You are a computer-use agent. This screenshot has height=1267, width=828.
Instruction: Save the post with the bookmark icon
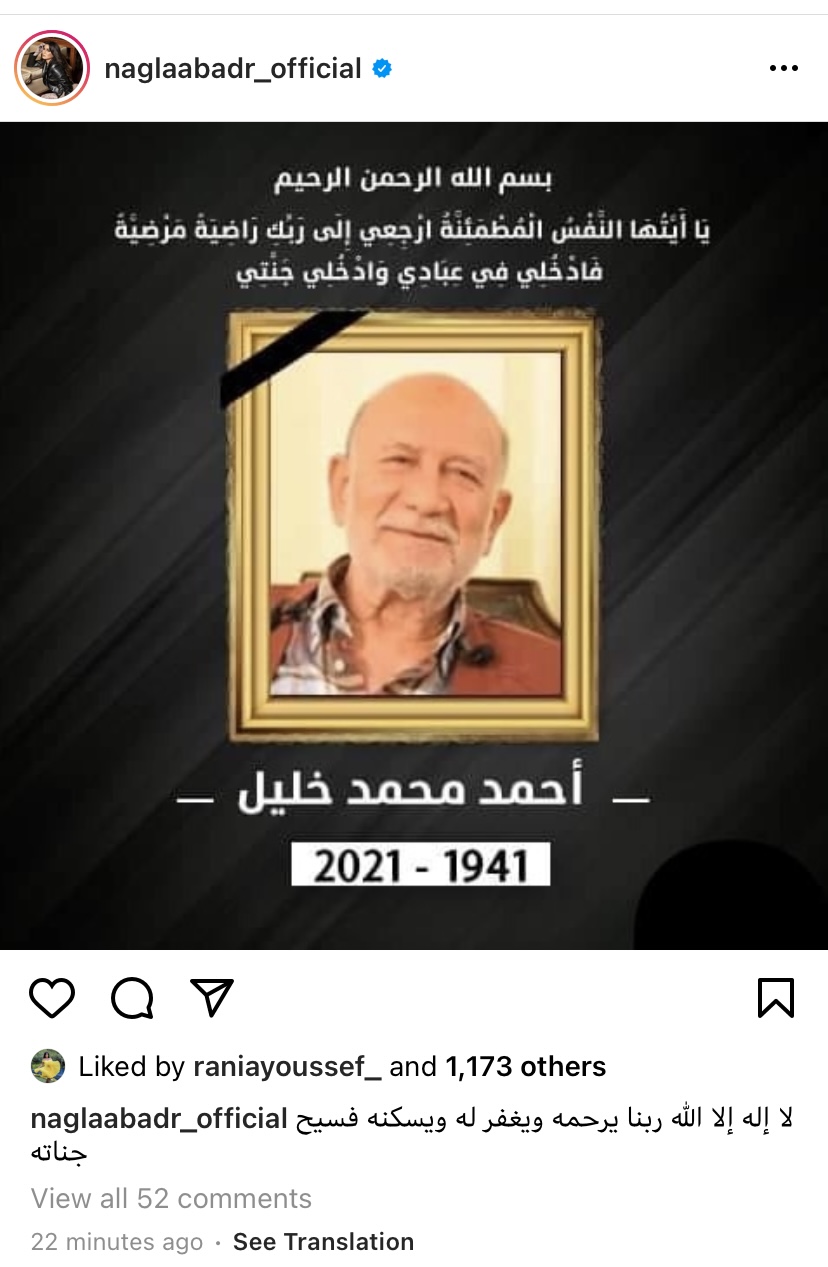[776, 997]
